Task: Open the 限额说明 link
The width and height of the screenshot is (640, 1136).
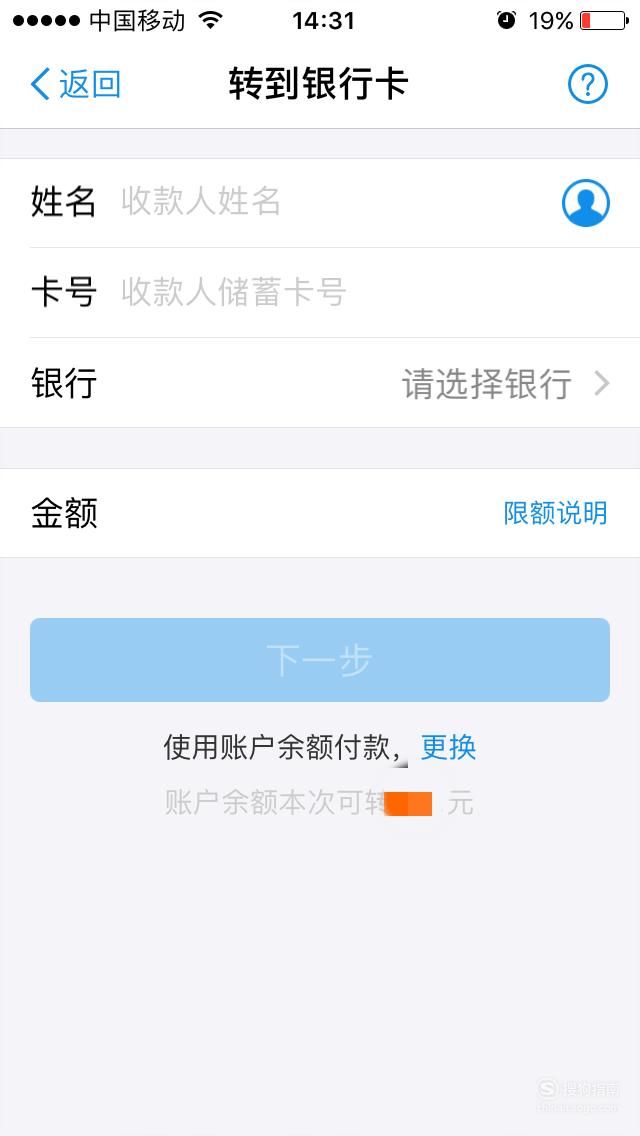Action: [555, 513]
